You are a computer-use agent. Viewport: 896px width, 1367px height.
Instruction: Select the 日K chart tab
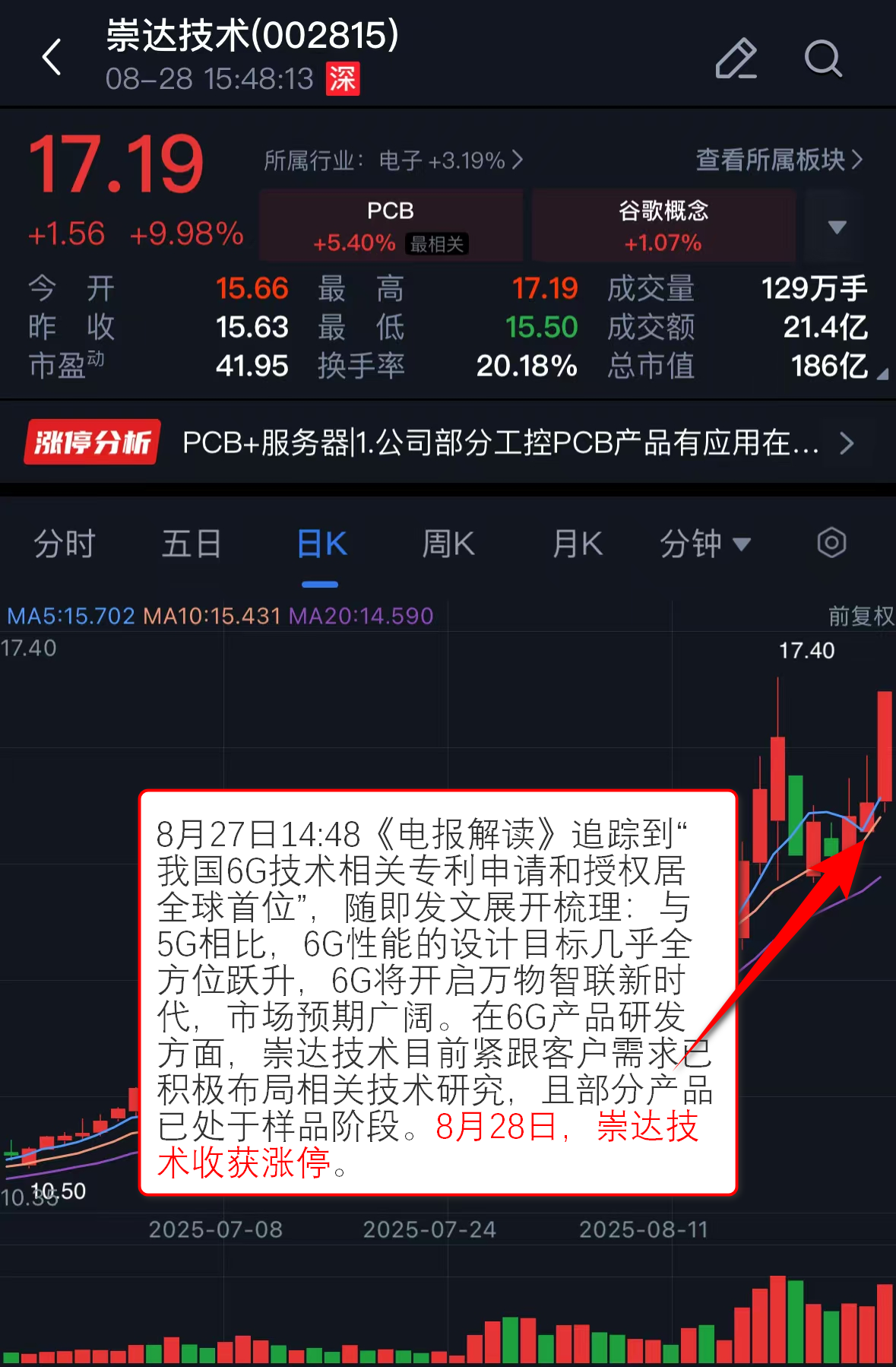(x=321, y=544)
